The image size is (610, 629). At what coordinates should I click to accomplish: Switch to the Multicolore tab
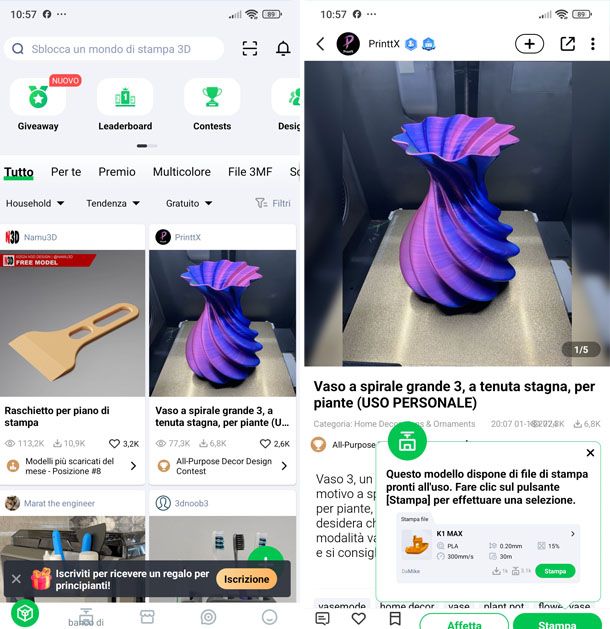coord(181,172)
